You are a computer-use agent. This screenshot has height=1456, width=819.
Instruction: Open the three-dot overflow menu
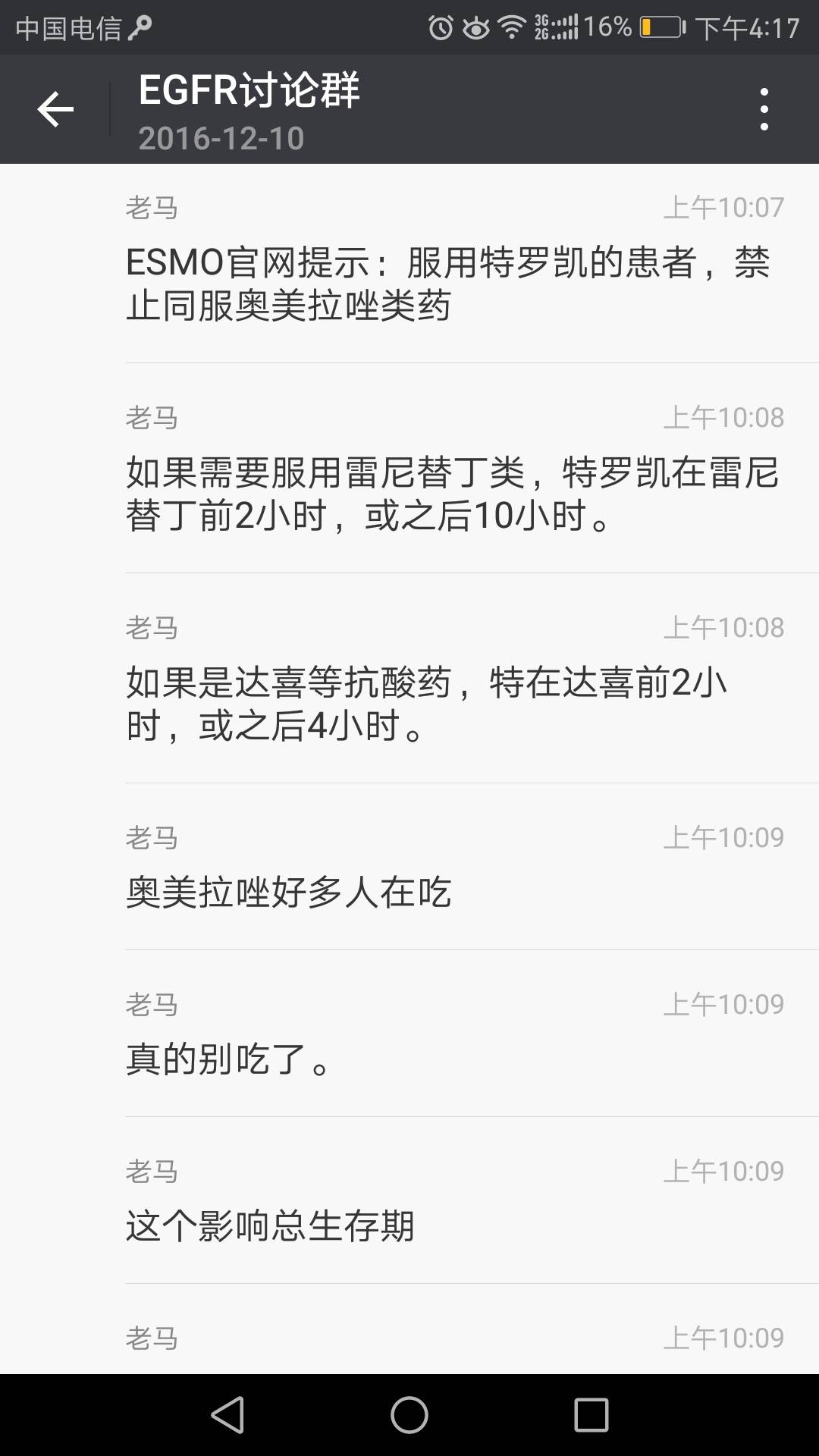tap(764, 109)
